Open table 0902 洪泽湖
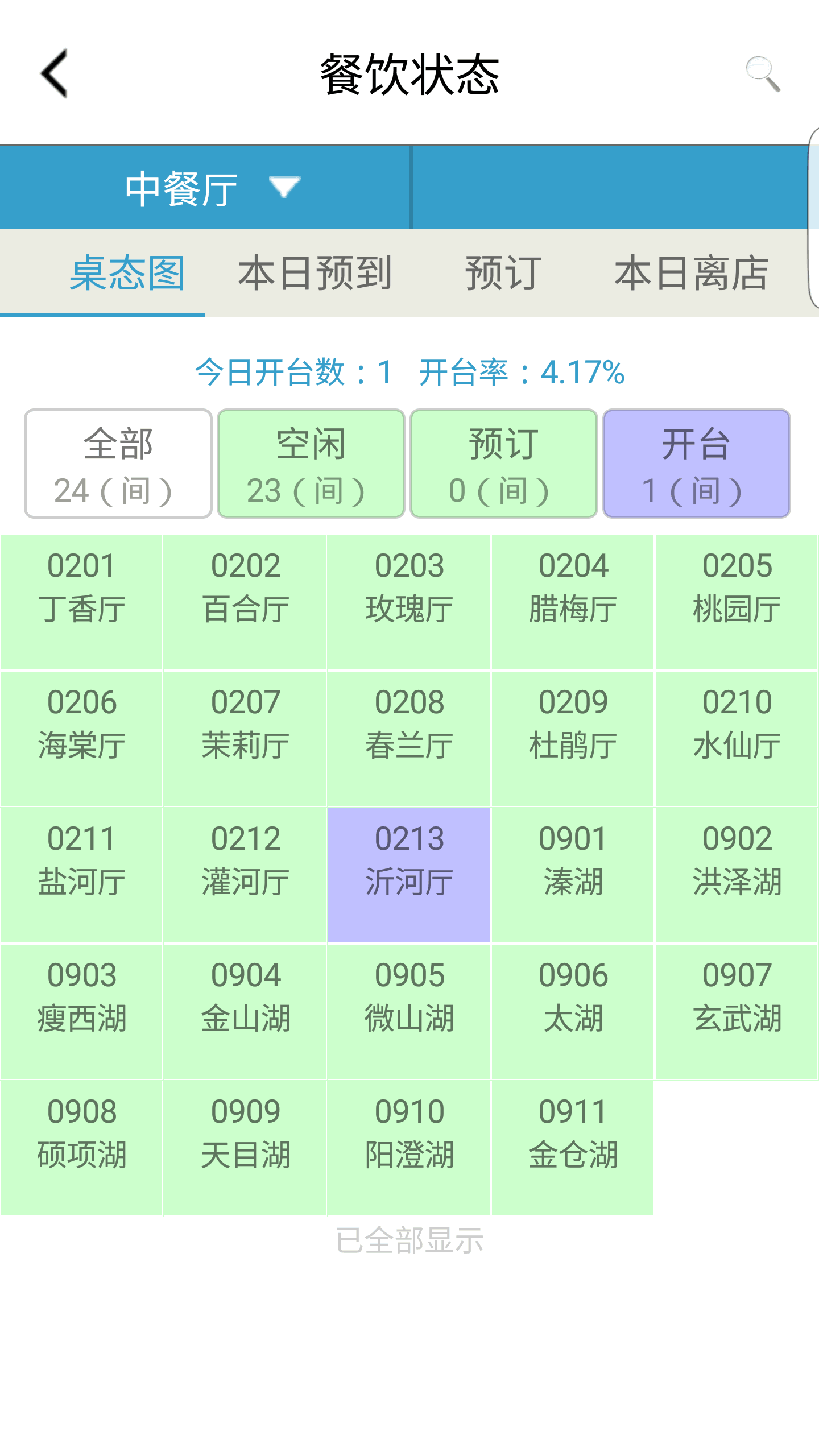This screenshot has width=819, height=1456. coord(737,875)
